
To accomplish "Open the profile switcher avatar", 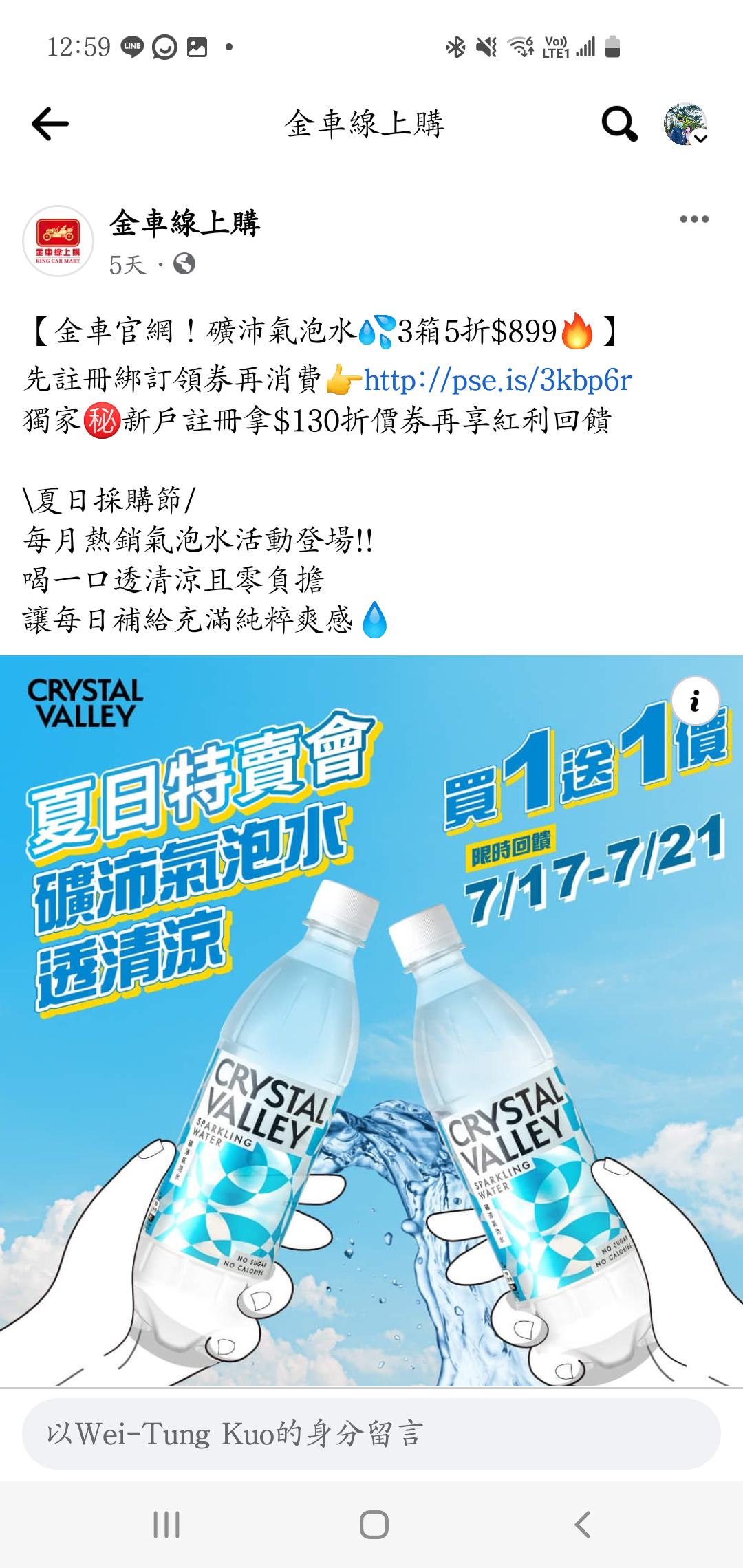I will pyautogui.click(x=685, y=125).
